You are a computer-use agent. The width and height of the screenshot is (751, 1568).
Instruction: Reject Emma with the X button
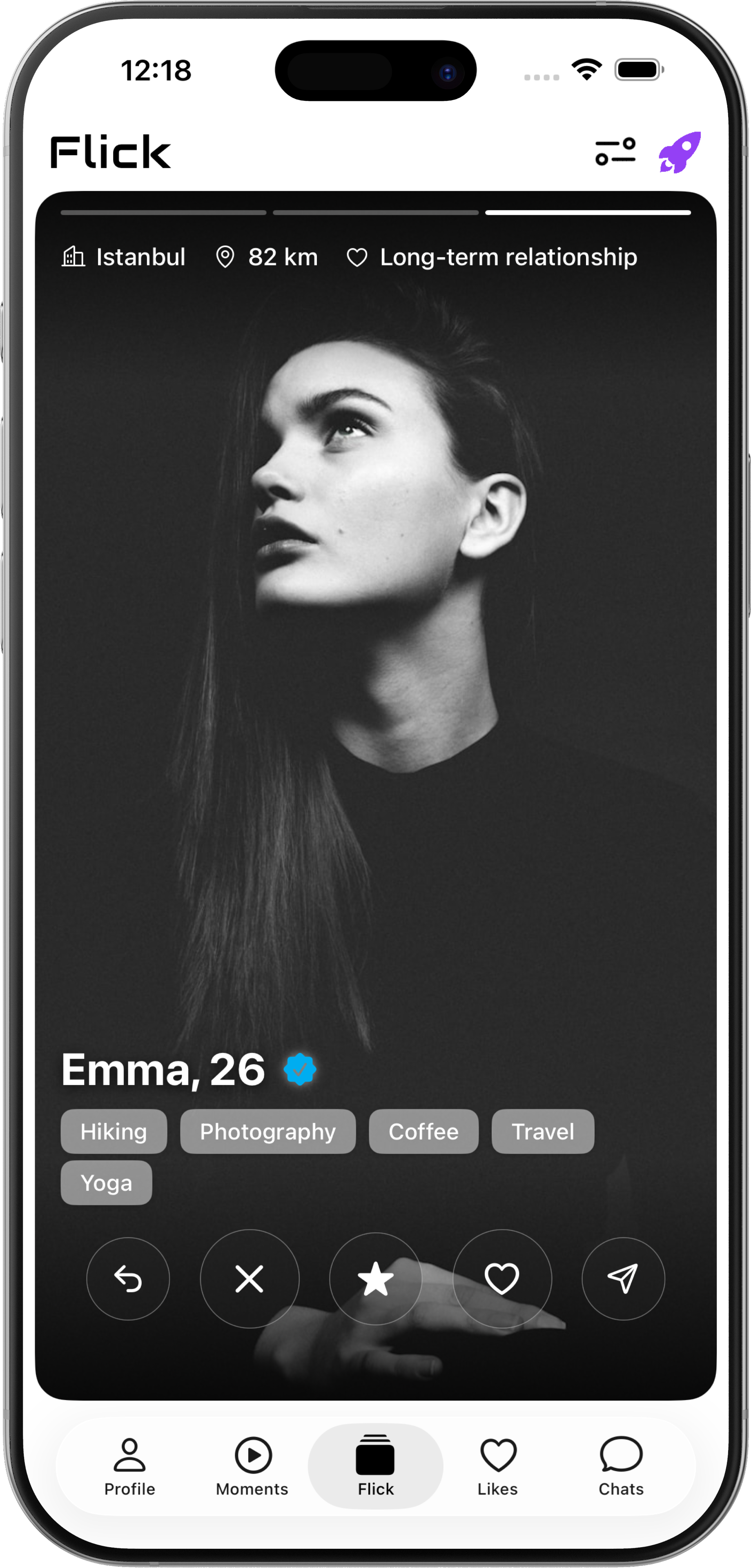(250, 1278)
